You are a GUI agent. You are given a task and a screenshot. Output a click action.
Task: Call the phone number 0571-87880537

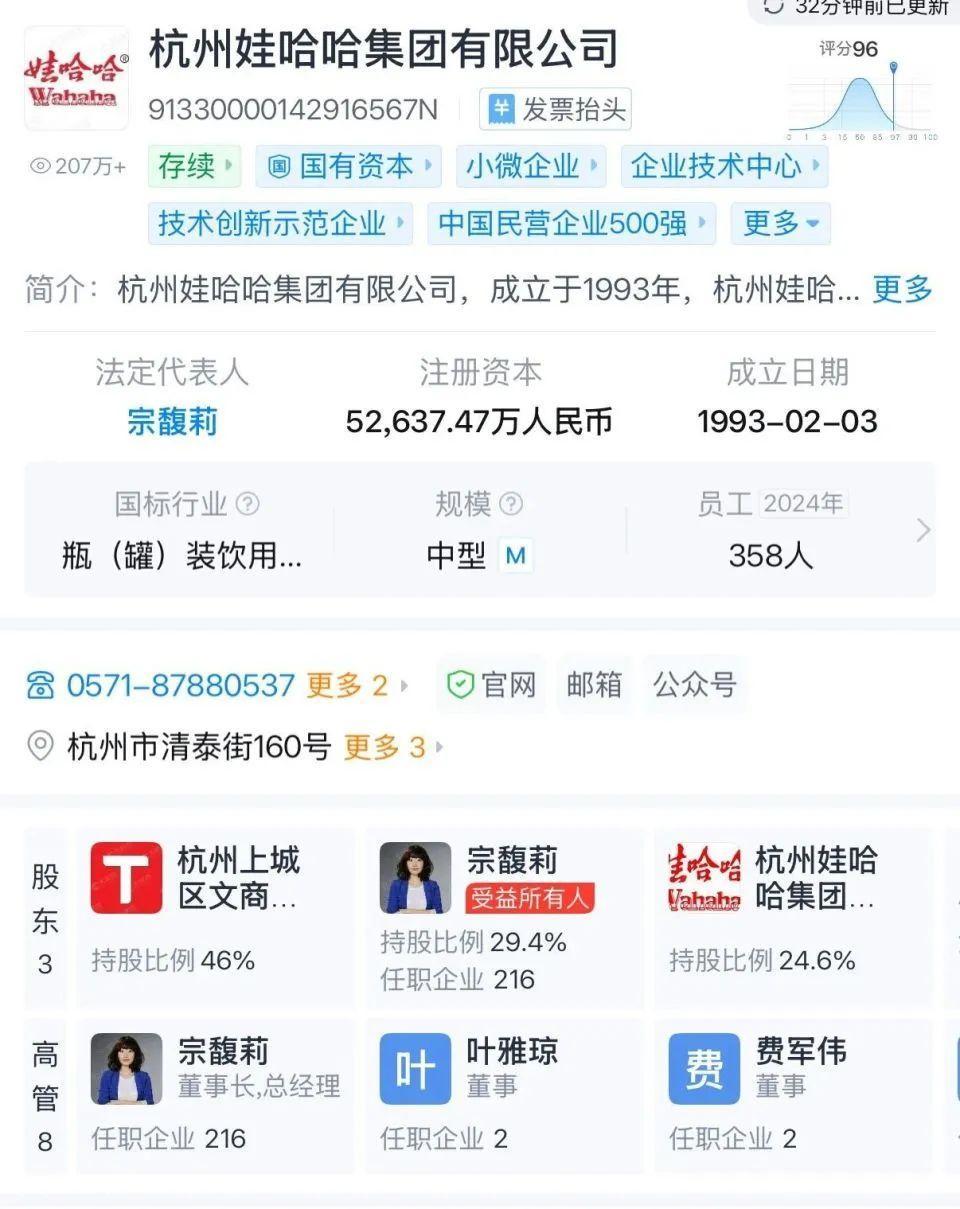[x=180, y=685]
